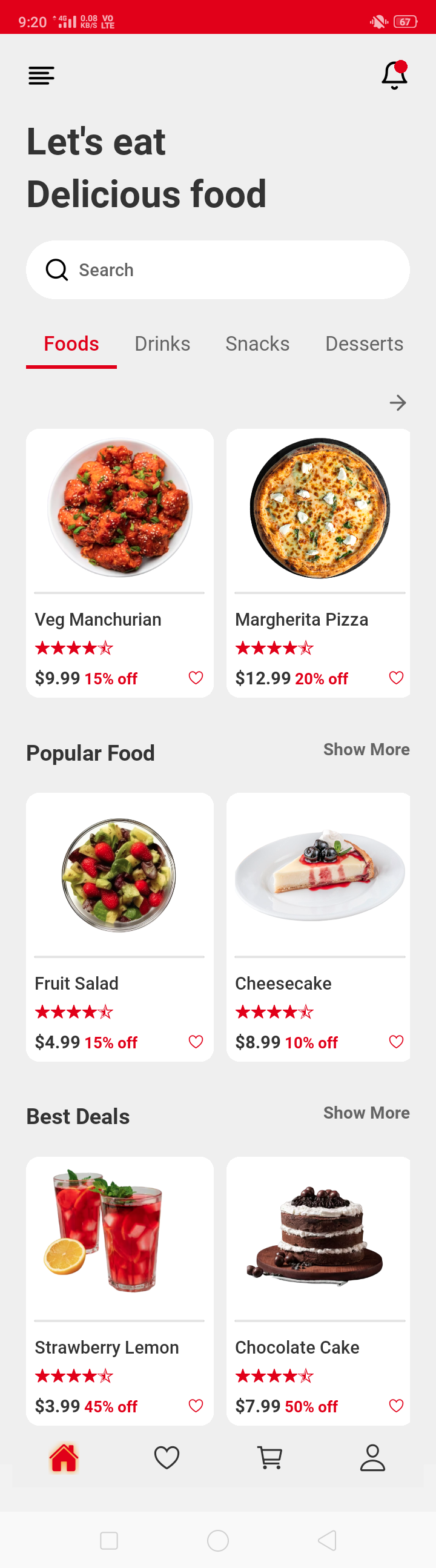
Task: Open the shopping cart tab
Action: pyautogui.click(x=269, y=1458)
